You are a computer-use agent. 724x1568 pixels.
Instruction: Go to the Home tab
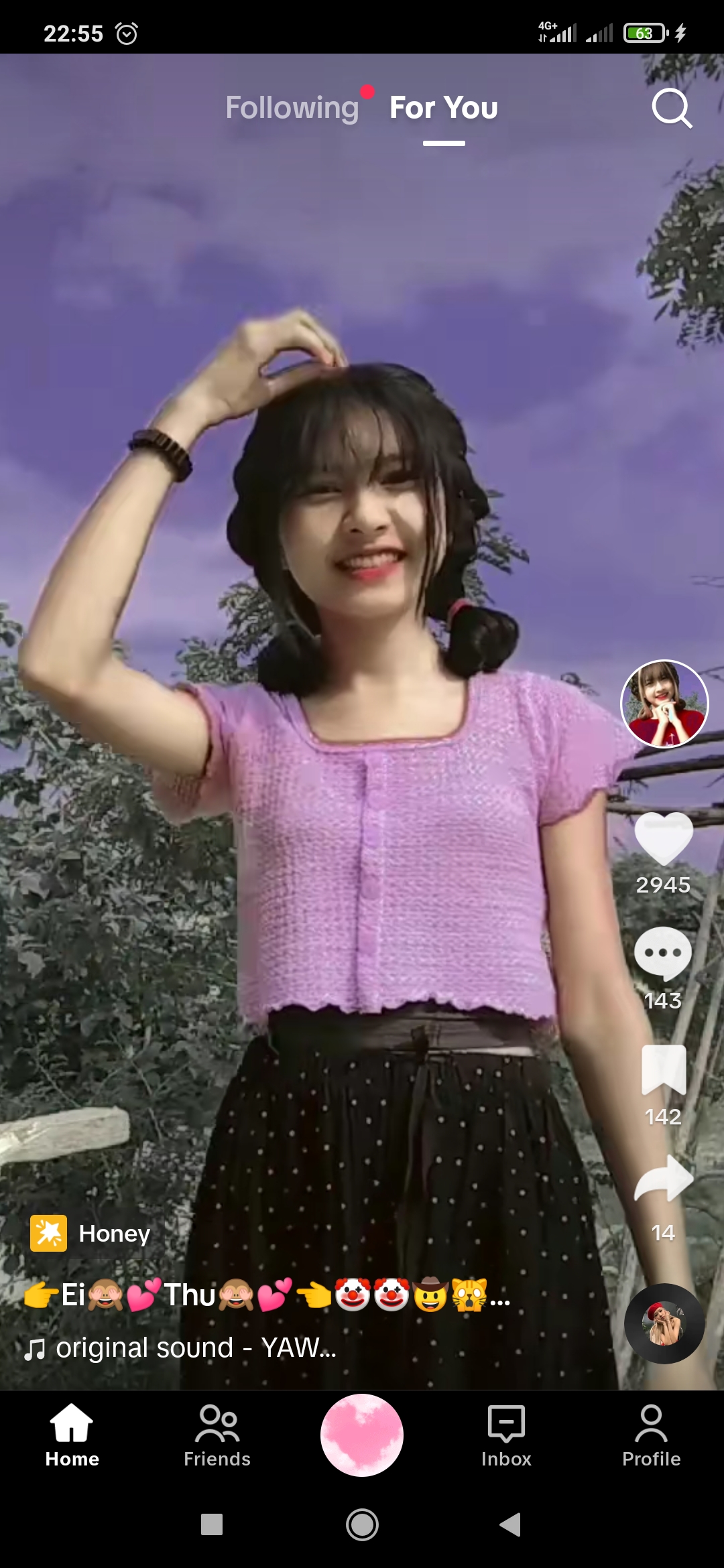click(x=72, y=1435)
